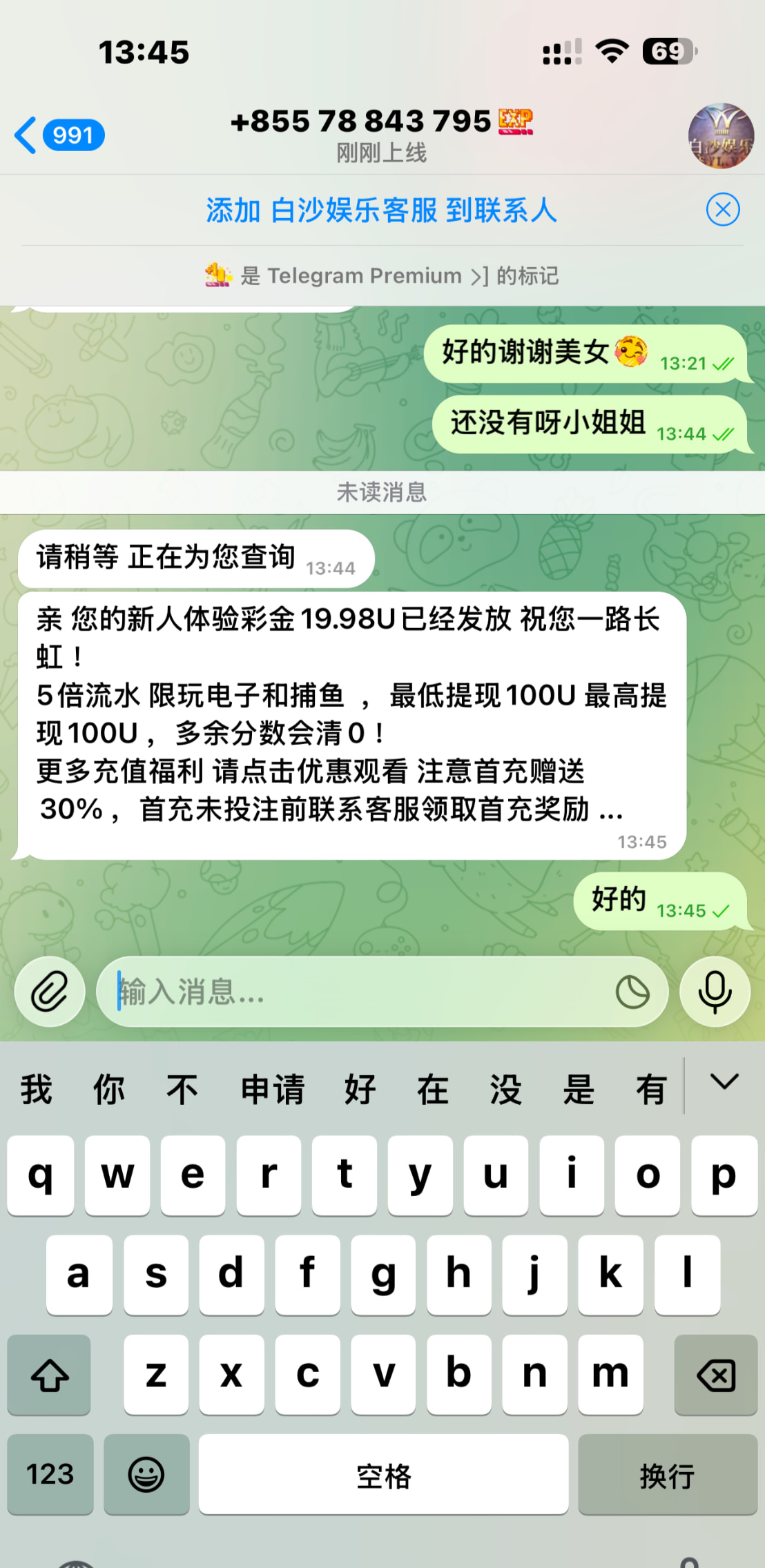The image size is (765, 1568).
Task: Dismiss the add-to-contacts banner
Action: click(722, 210)
